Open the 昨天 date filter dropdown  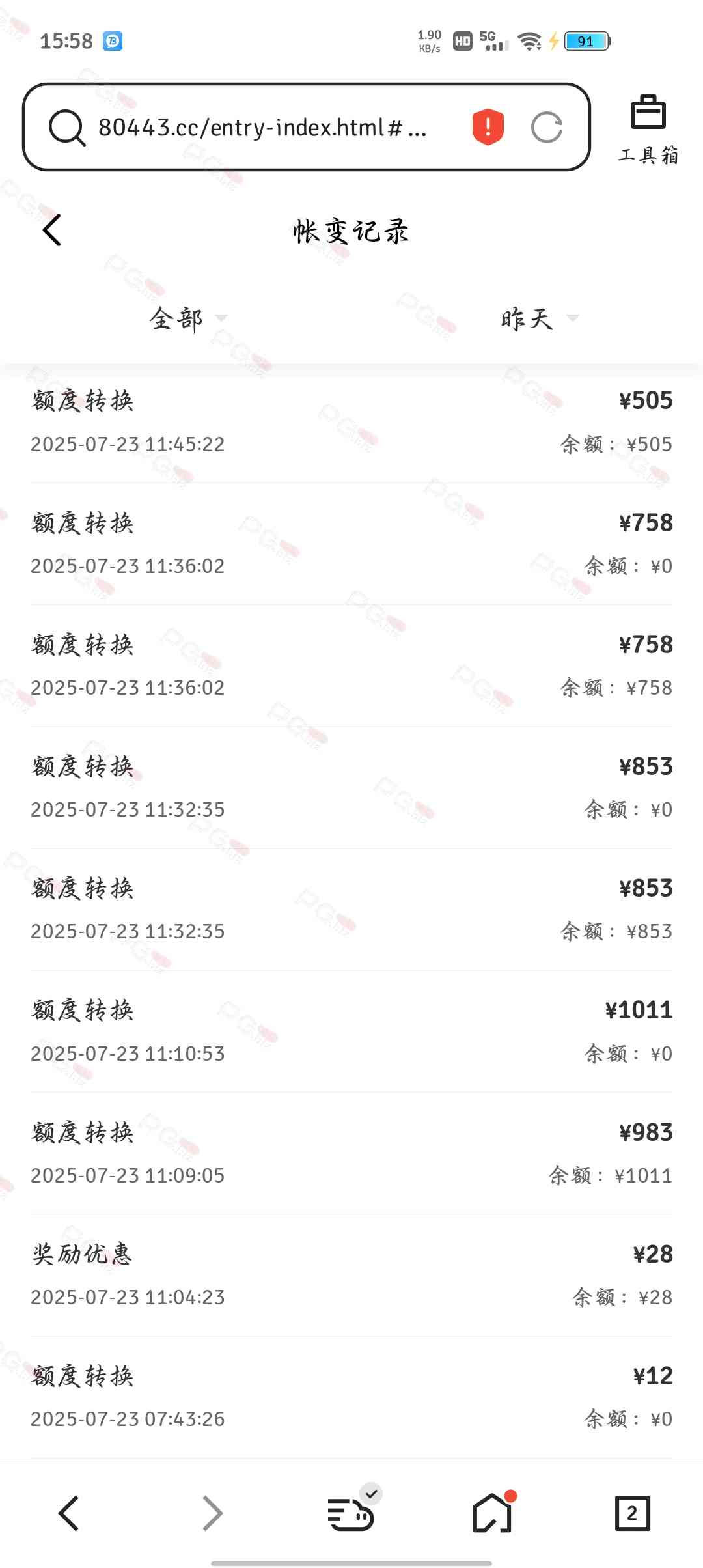tap(538, 319)
